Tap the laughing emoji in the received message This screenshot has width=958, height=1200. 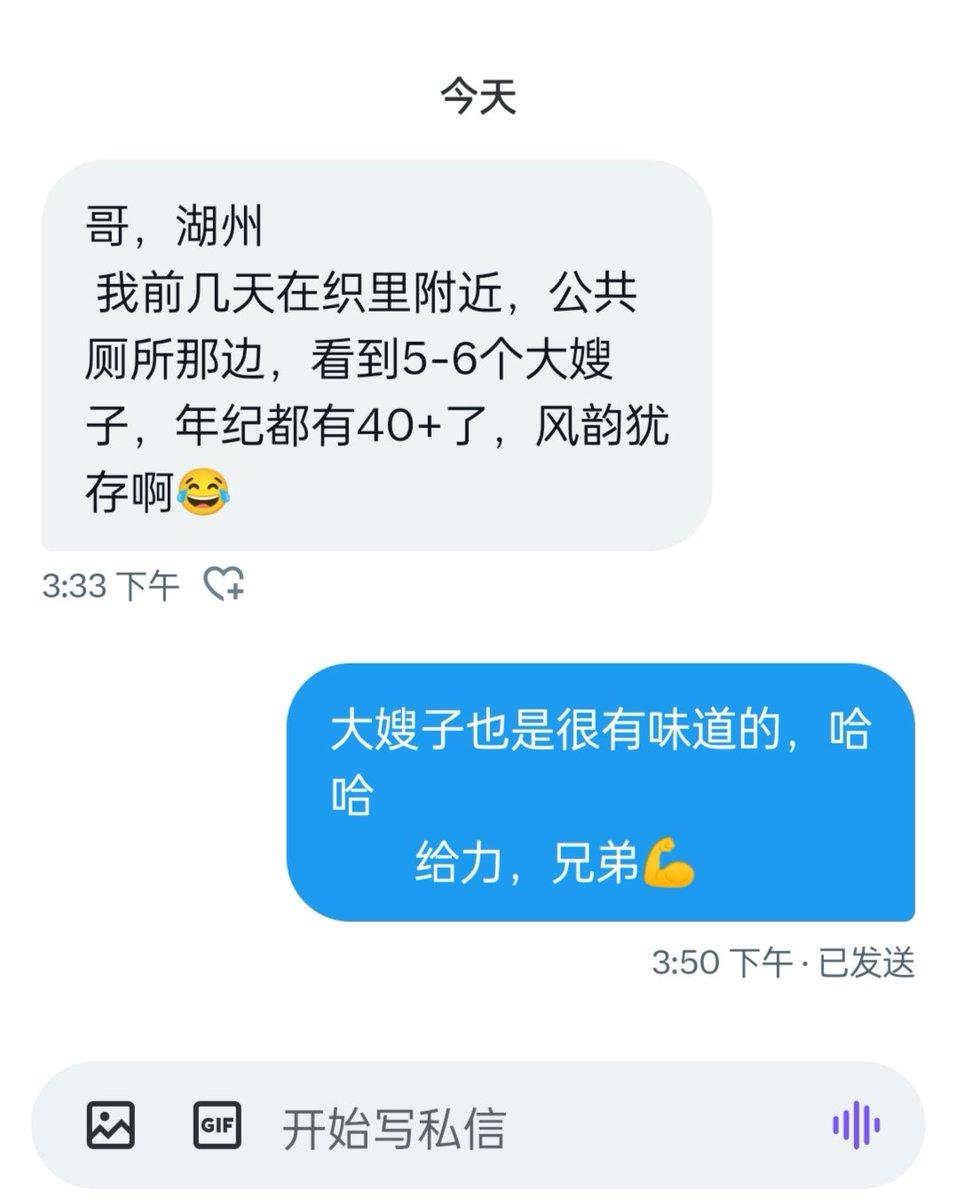(x=202, y=489)
